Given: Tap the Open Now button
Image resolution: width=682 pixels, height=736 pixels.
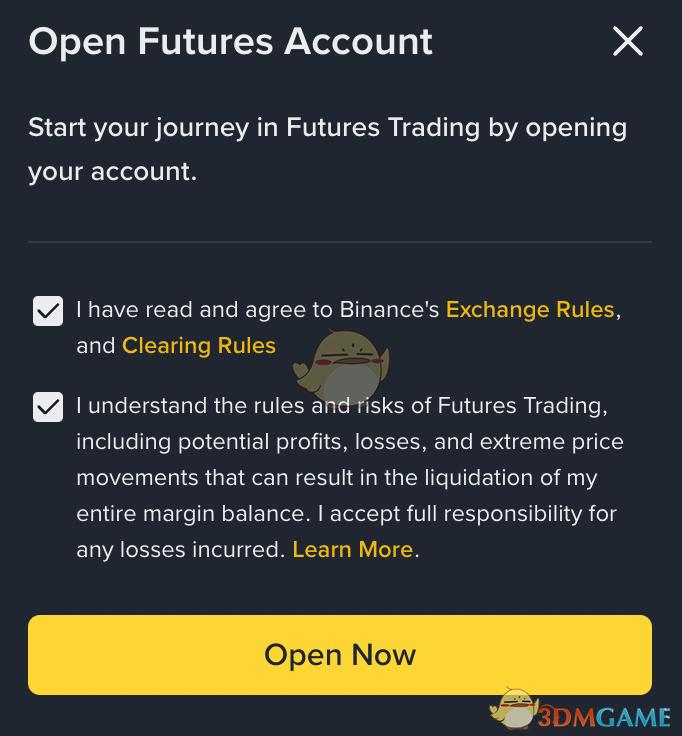Looking at the screenshot, I should pyautogui.click(x=340, y=655).
